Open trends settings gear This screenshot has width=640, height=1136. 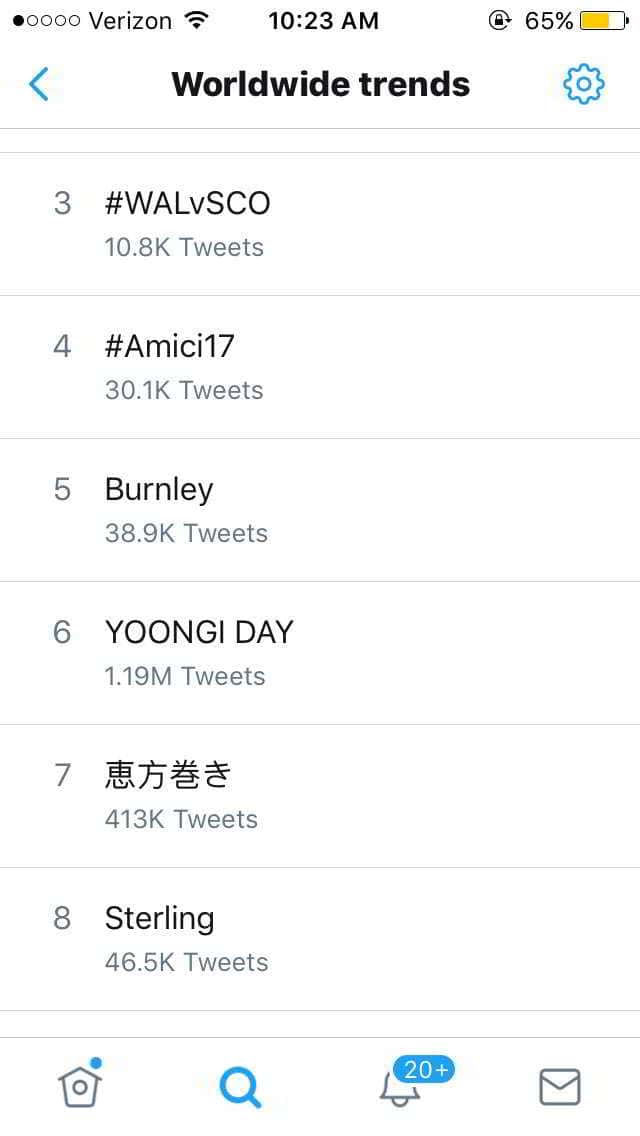point(584,84)
